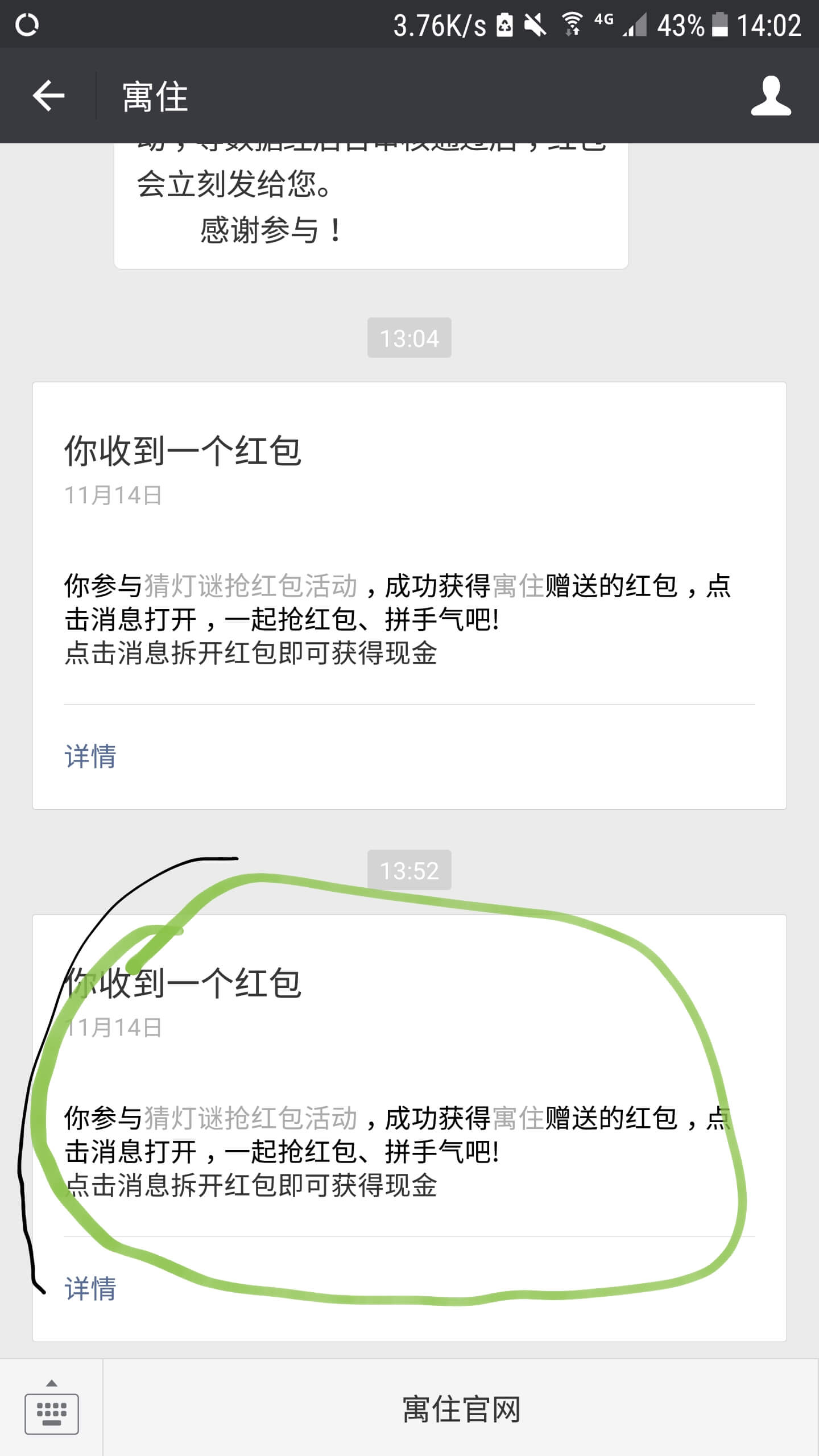Screen dimensions: 819x1456
Task: Open 详情 on the first red packet message
Action: click(x=90, y=756)
